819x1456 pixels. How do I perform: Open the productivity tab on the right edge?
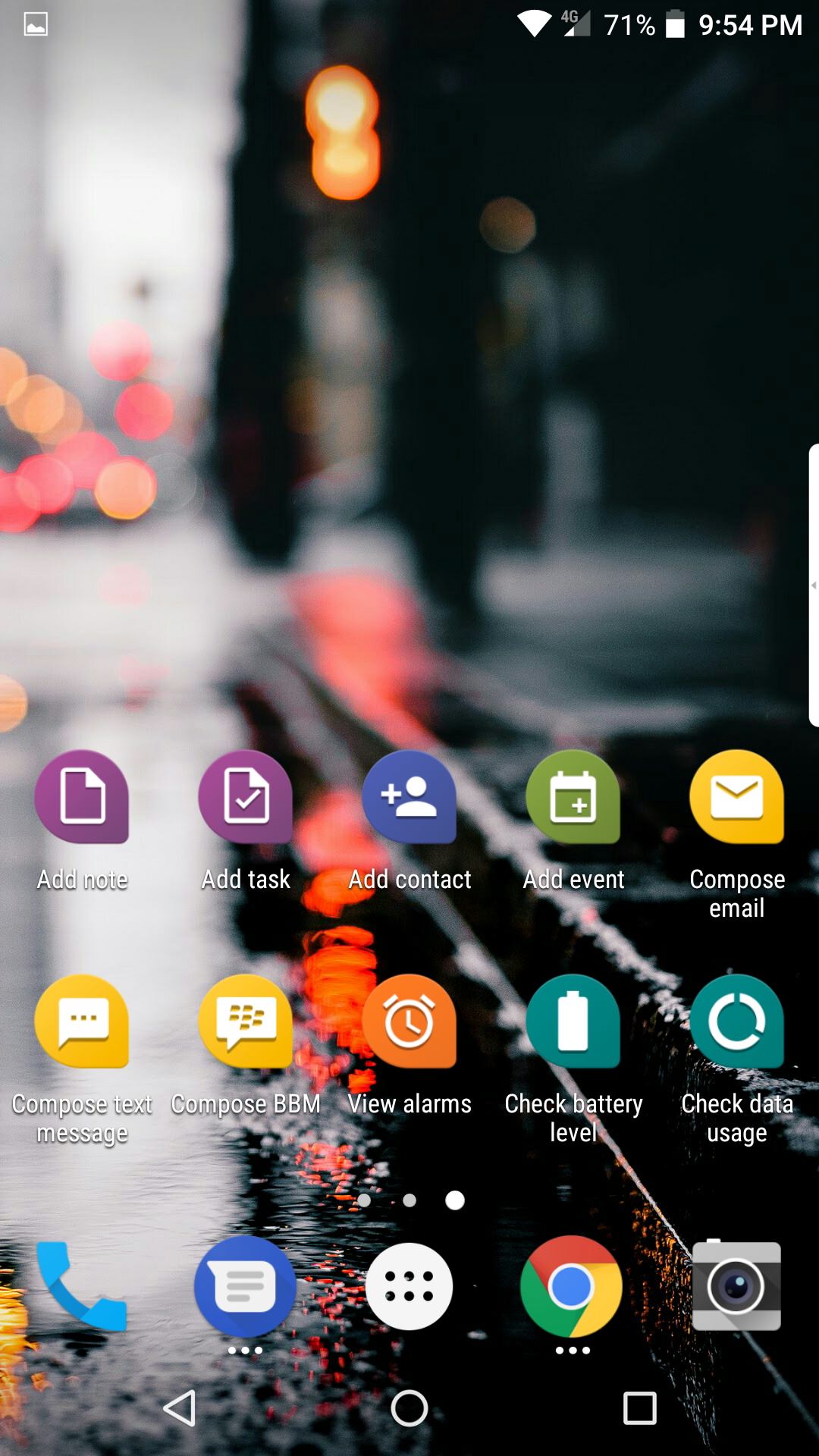813,585
